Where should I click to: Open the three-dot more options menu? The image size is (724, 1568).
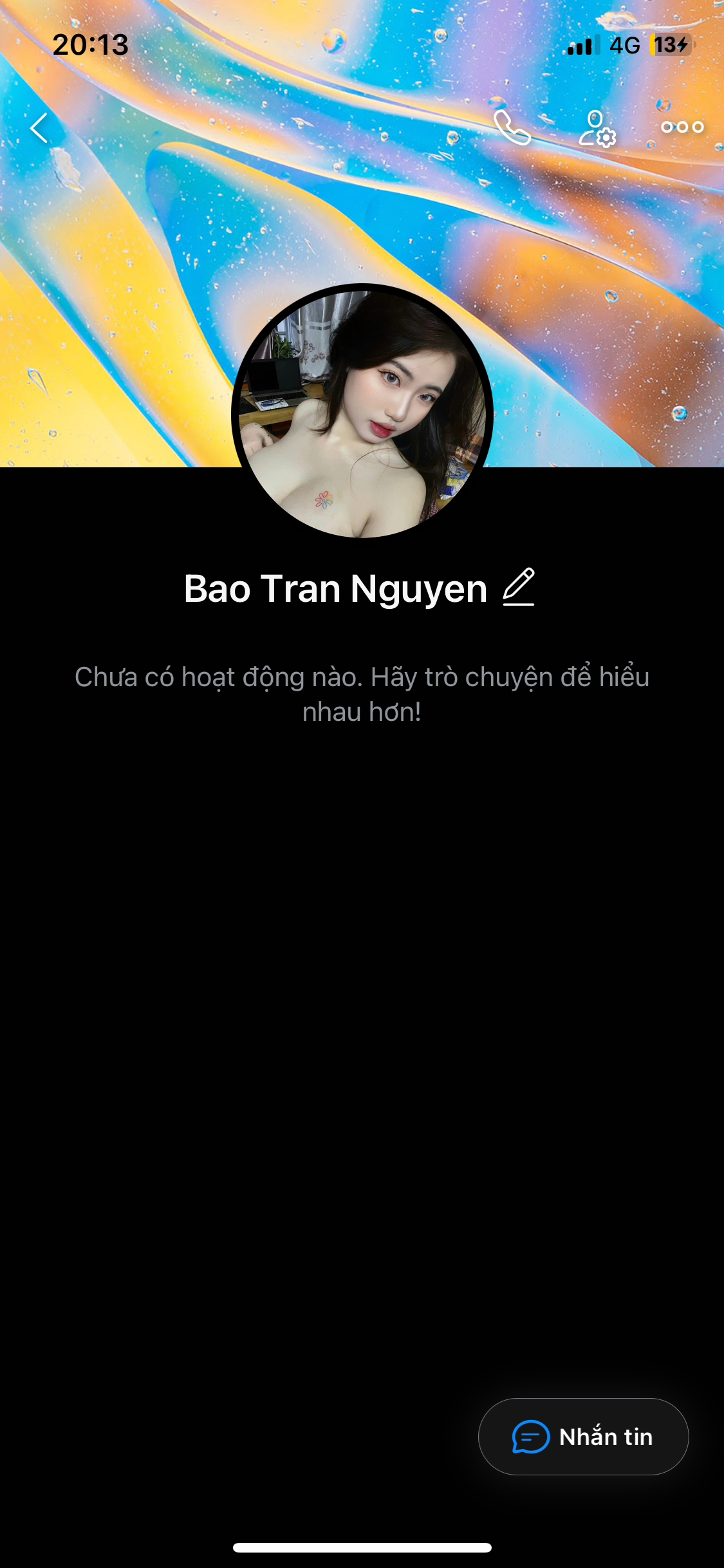[x=682, y=127]
